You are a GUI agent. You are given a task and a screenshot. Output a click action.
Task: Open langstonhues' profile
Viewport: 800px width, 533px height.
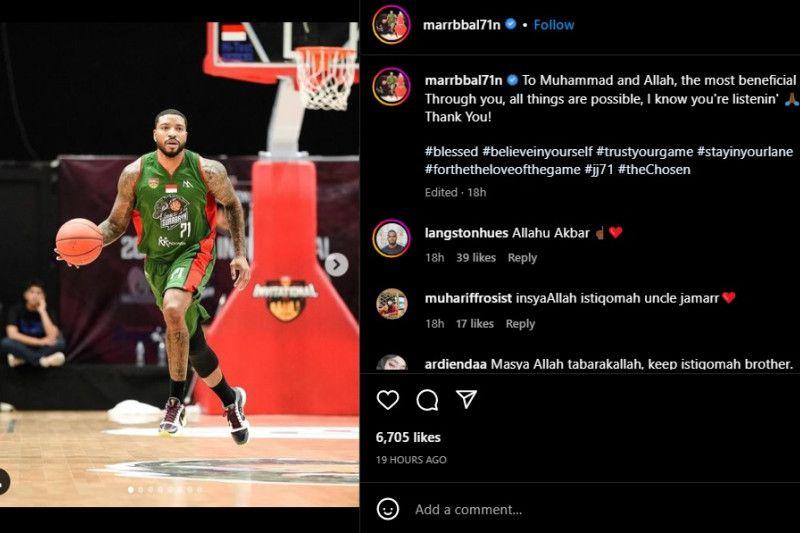[465, 232]
